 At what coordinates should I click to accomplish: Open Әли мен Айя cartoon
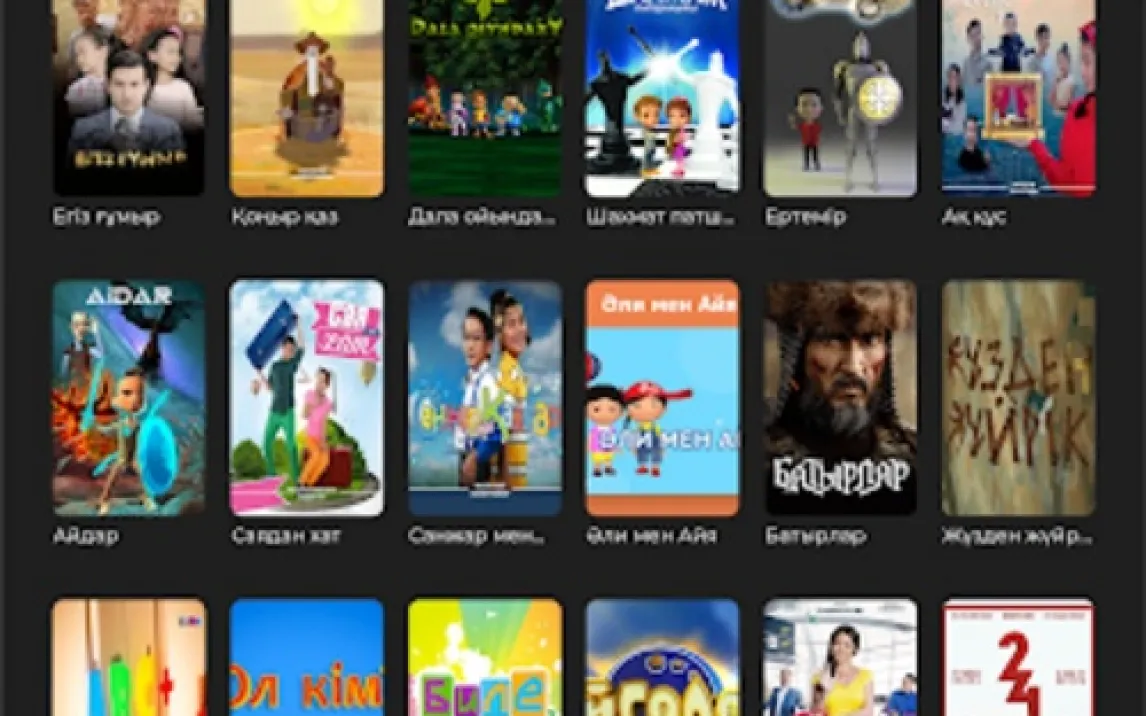tap(663, 398)
